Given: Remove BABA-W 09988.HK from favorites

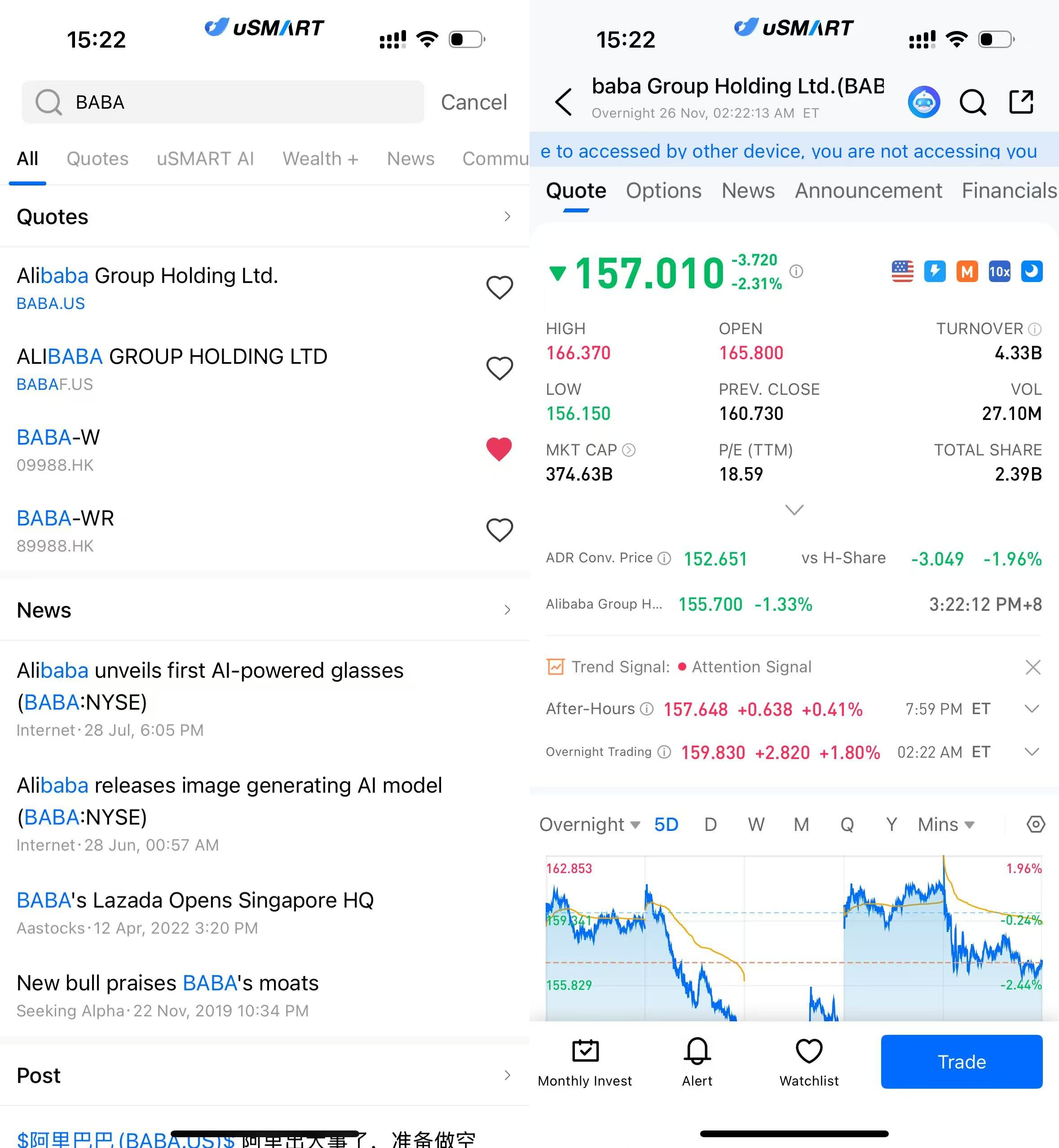Looking at the screenshot, I should click(x=499, y=449).
